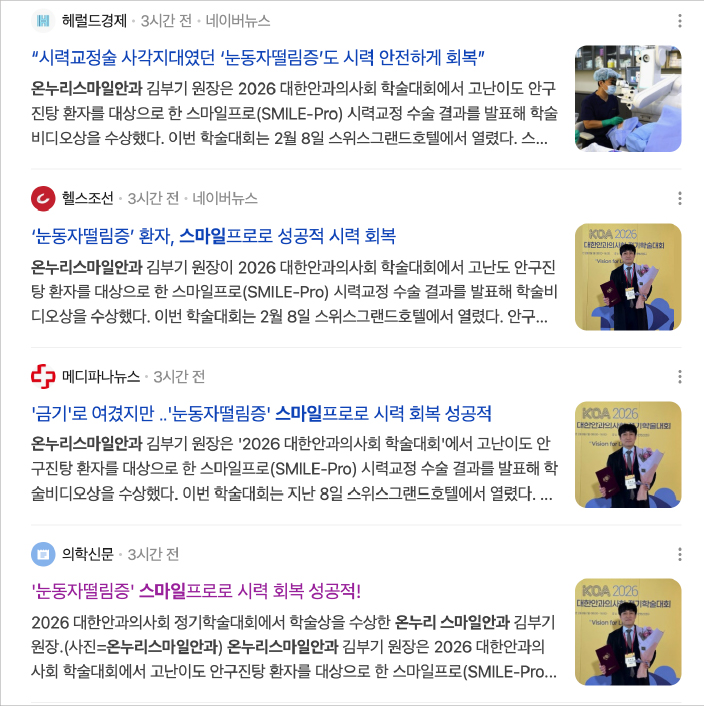
Task: Open overflow menu for 헤럴드경제 article
Action: point(680,21)
